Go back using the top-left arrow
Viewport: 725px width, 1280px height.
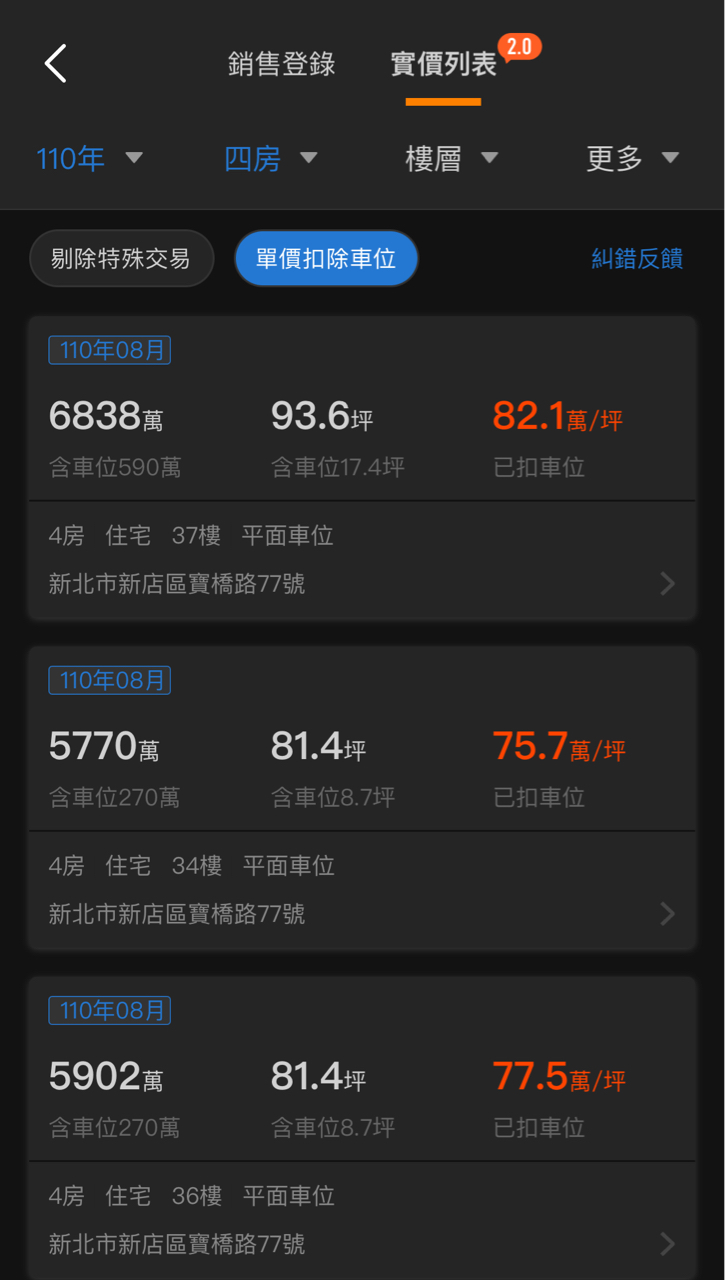click(x=56, y=63)
